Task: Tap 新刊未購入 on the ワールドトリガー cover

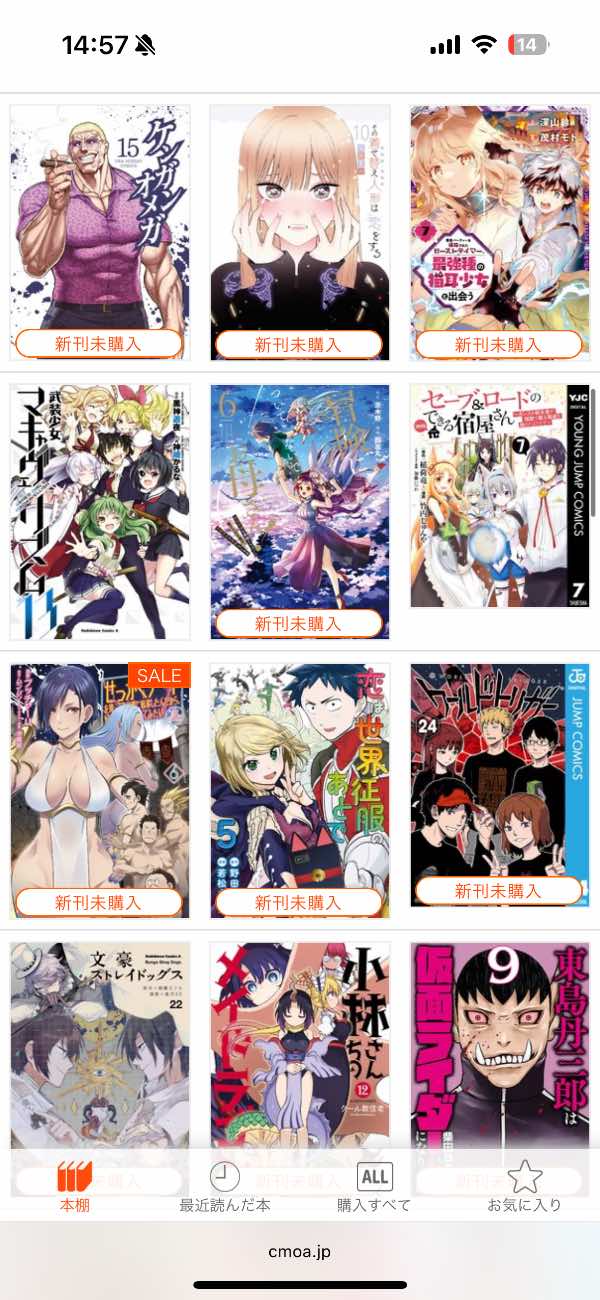Action: click(x=499, y=890)
